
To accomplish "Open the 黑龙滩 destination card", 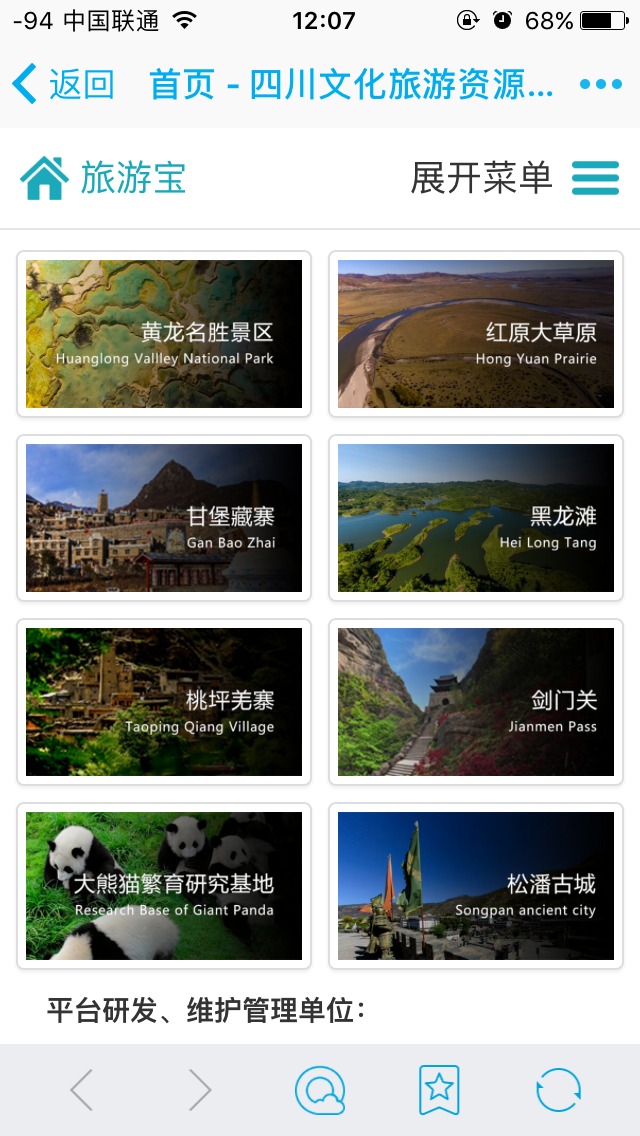I will click(x=476, y=518).
